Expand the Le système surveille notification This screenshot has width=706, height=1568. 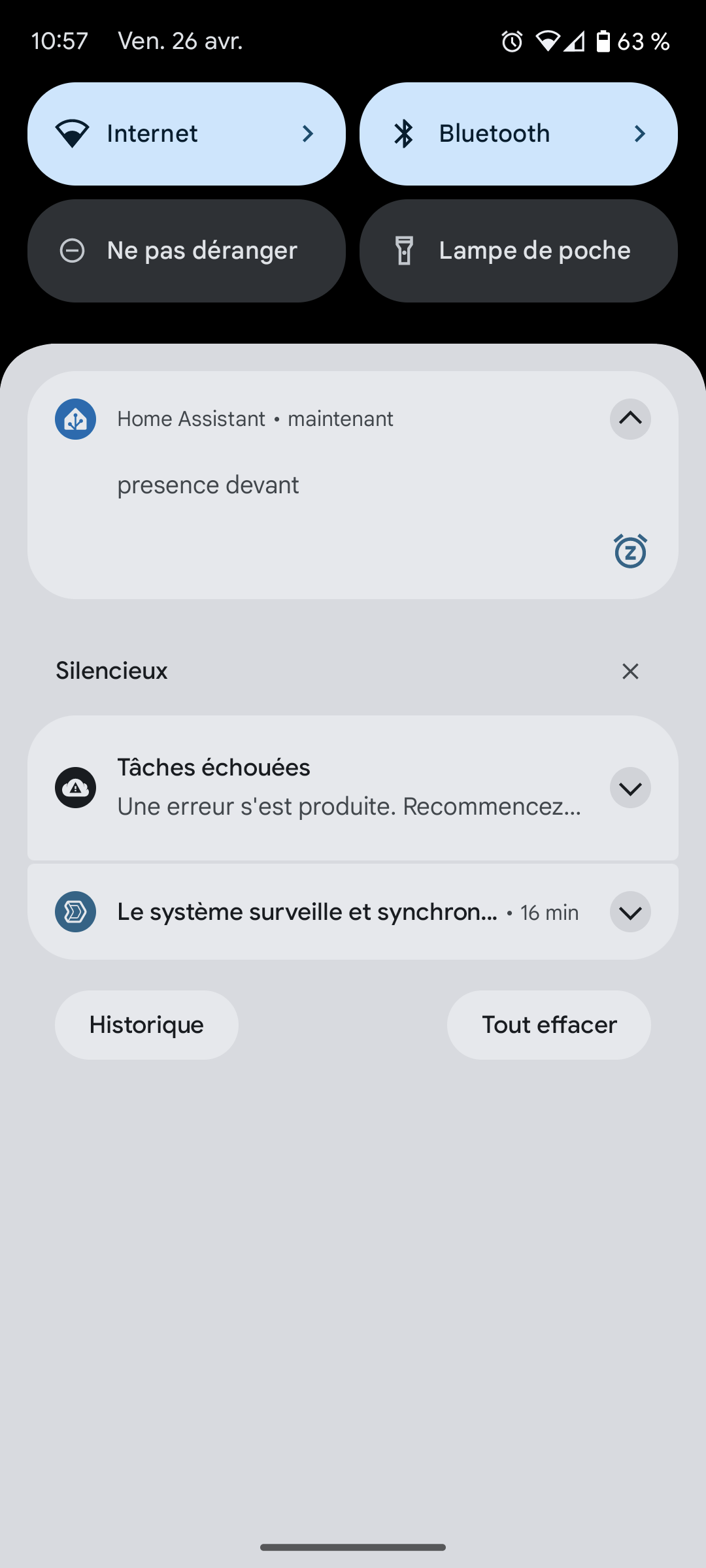click(x=630, y=912)
